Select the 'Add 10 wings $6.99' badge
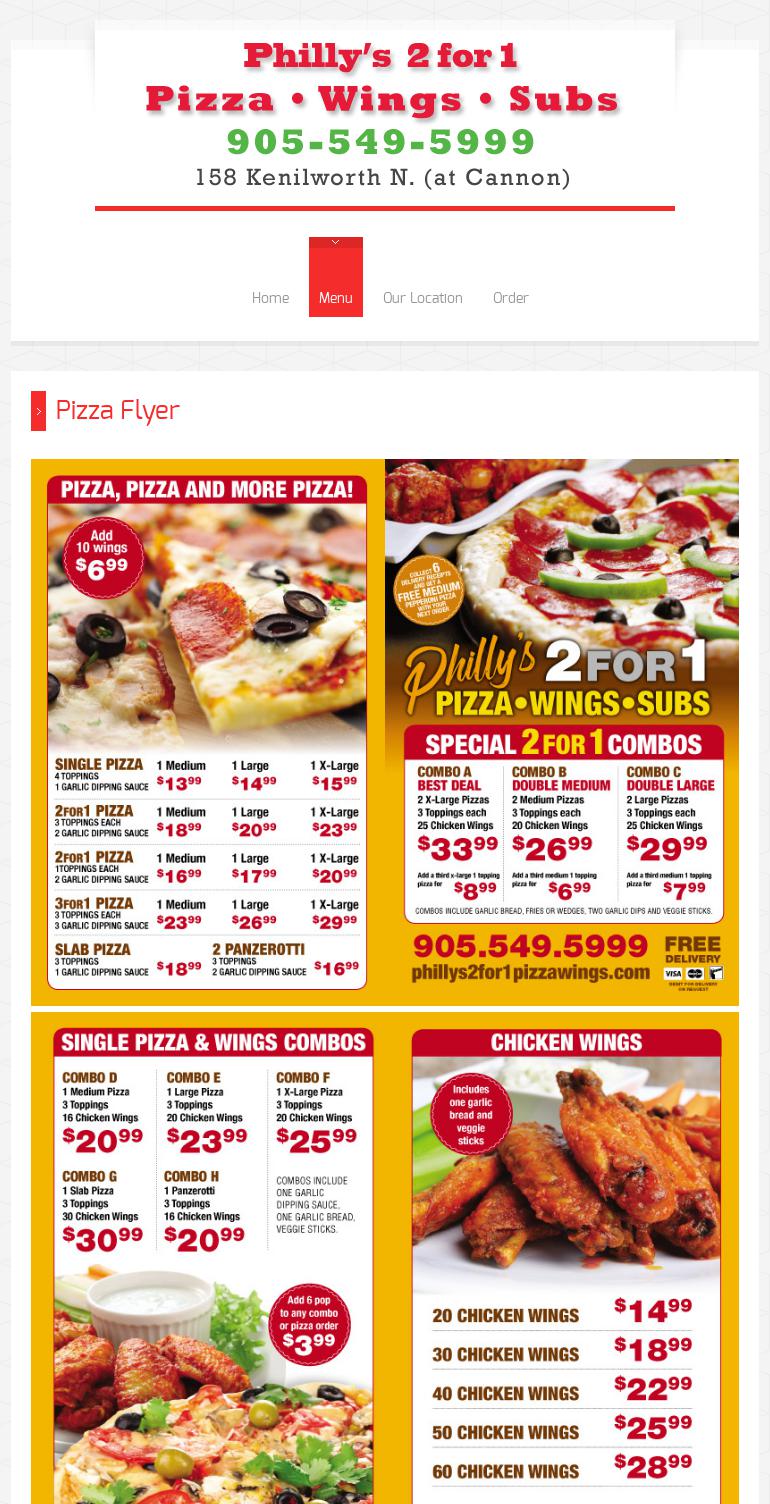770x1504 pixels. pos(101,558)
